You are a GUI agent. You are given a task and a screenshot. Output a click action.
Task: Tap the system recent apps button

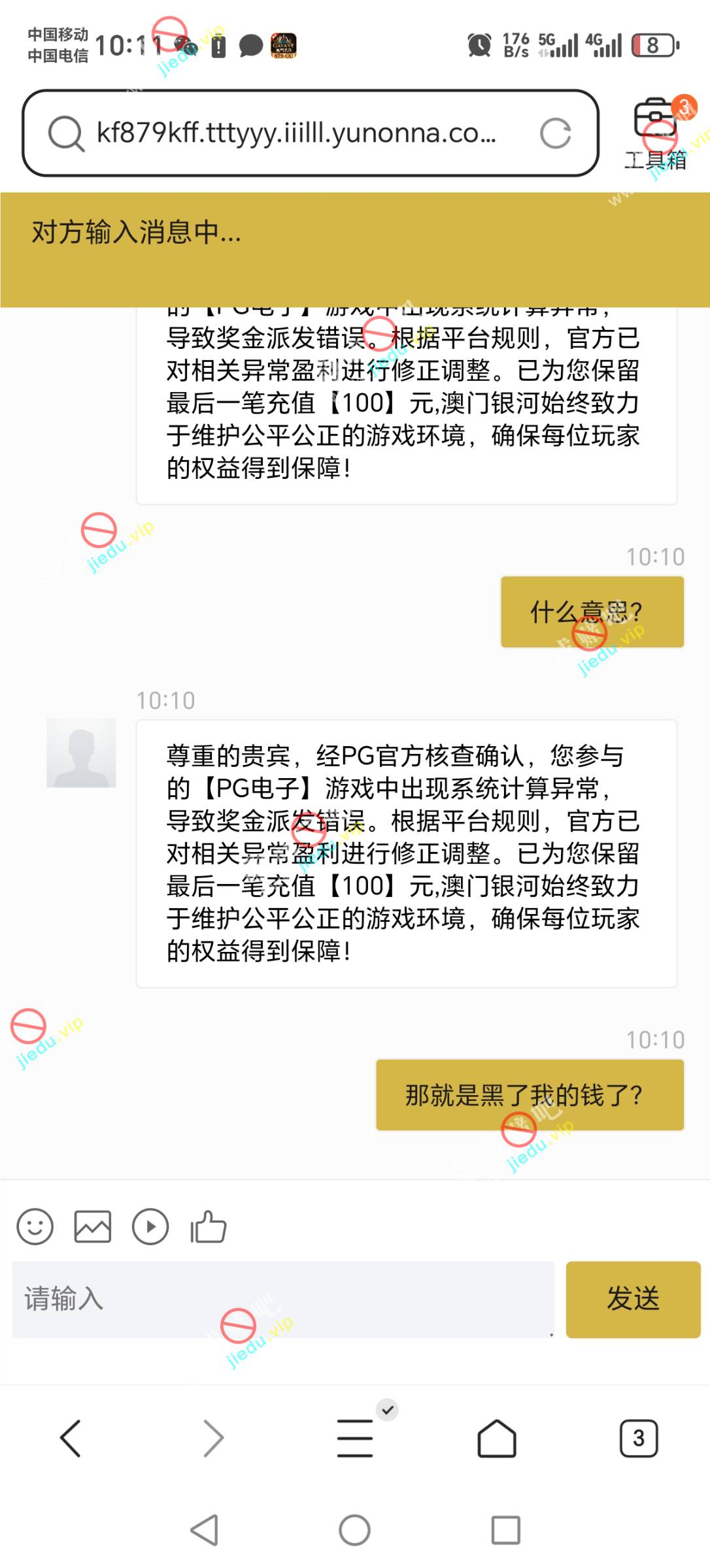click(x=505, y=1529)
